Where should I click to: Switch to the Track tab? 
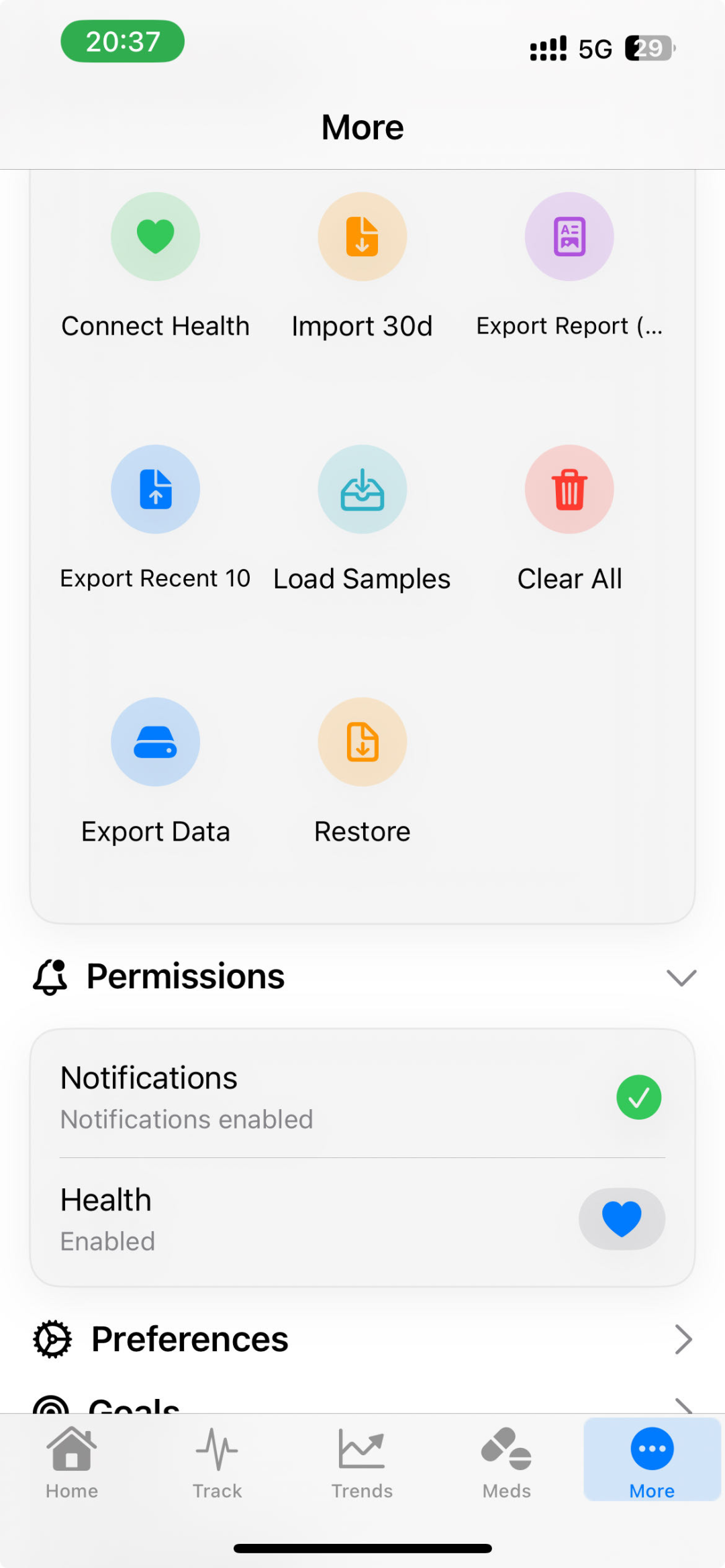217,1463
